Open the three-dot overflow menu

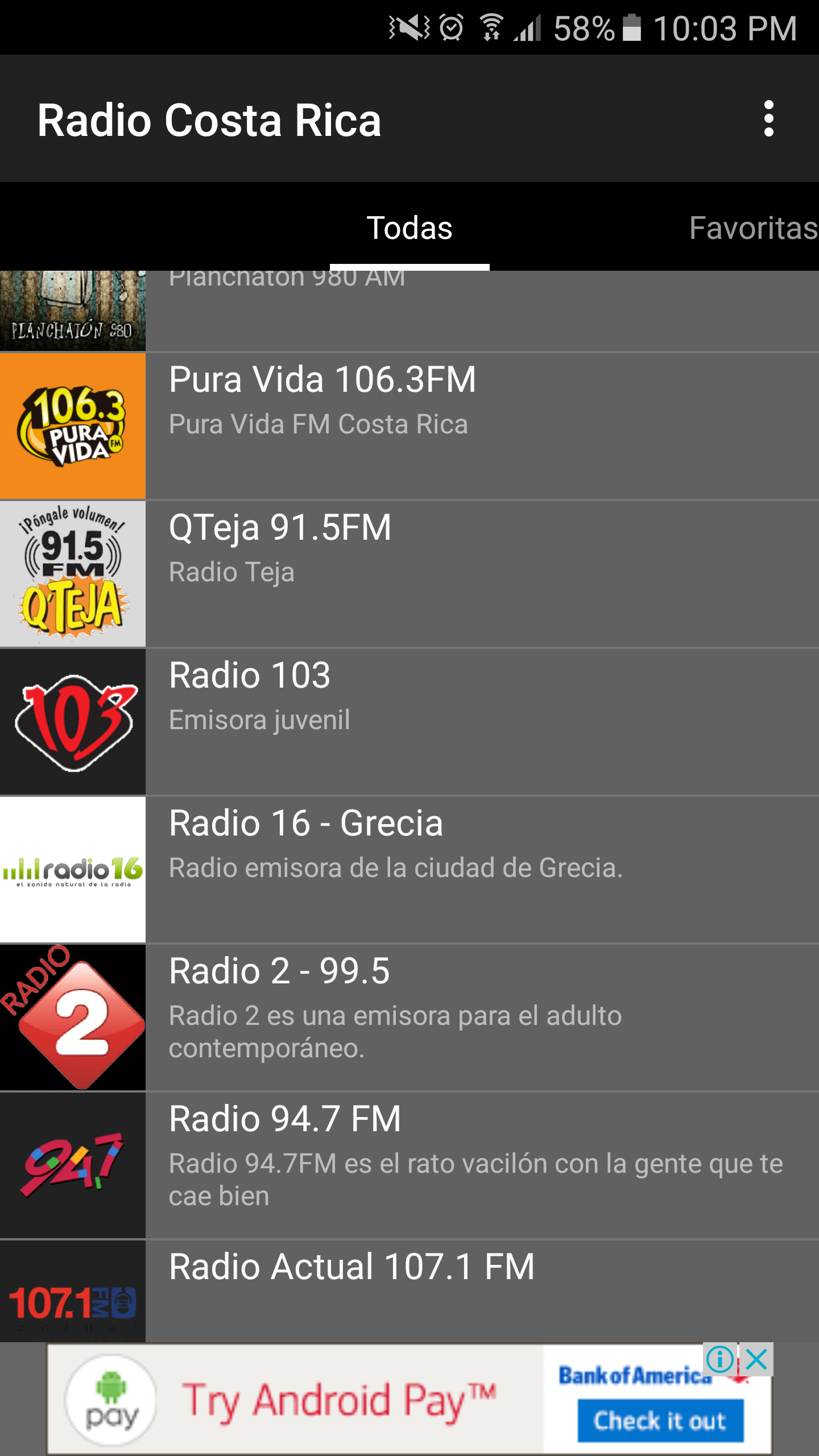[x=768, y=119]
